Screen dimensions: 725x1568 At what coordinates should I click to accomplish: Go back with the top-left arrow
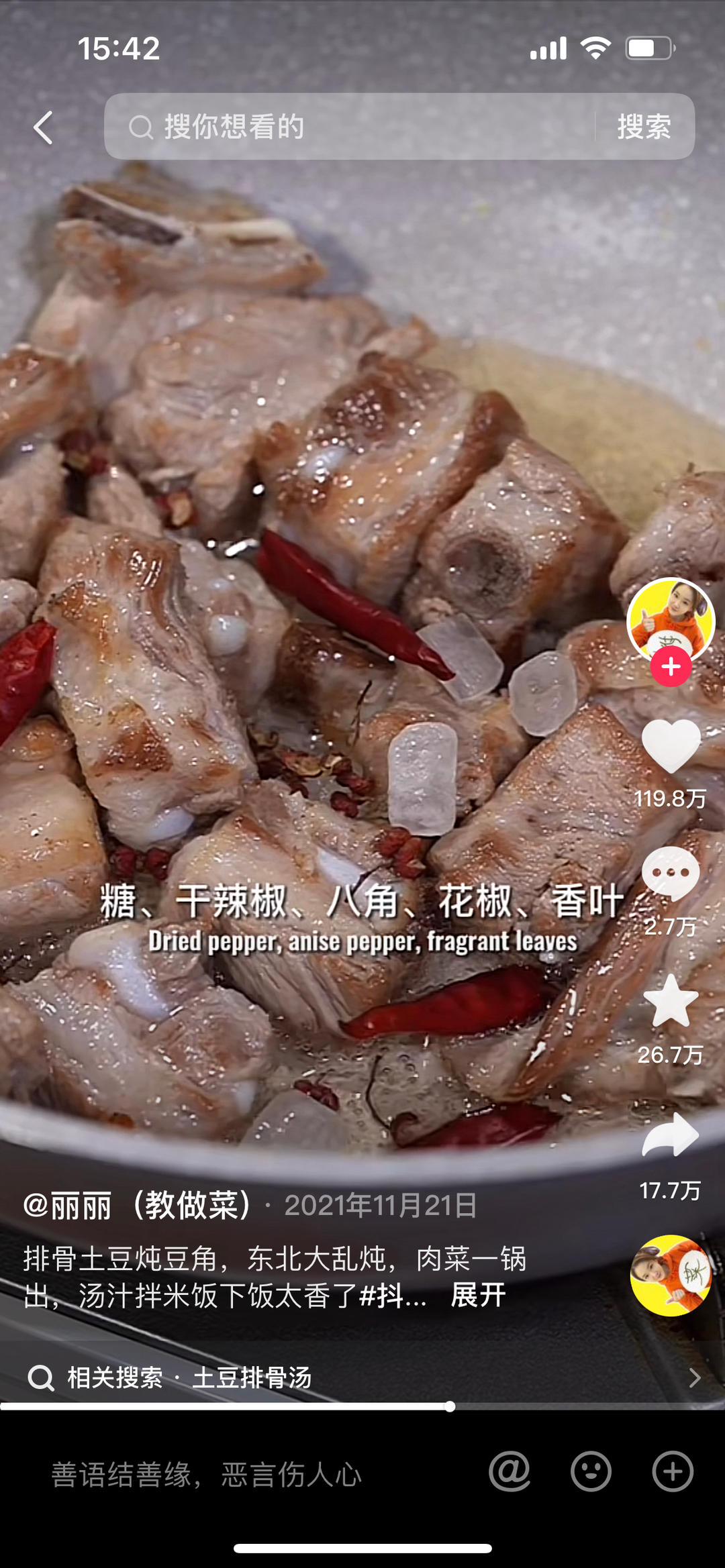click(44, 127)
